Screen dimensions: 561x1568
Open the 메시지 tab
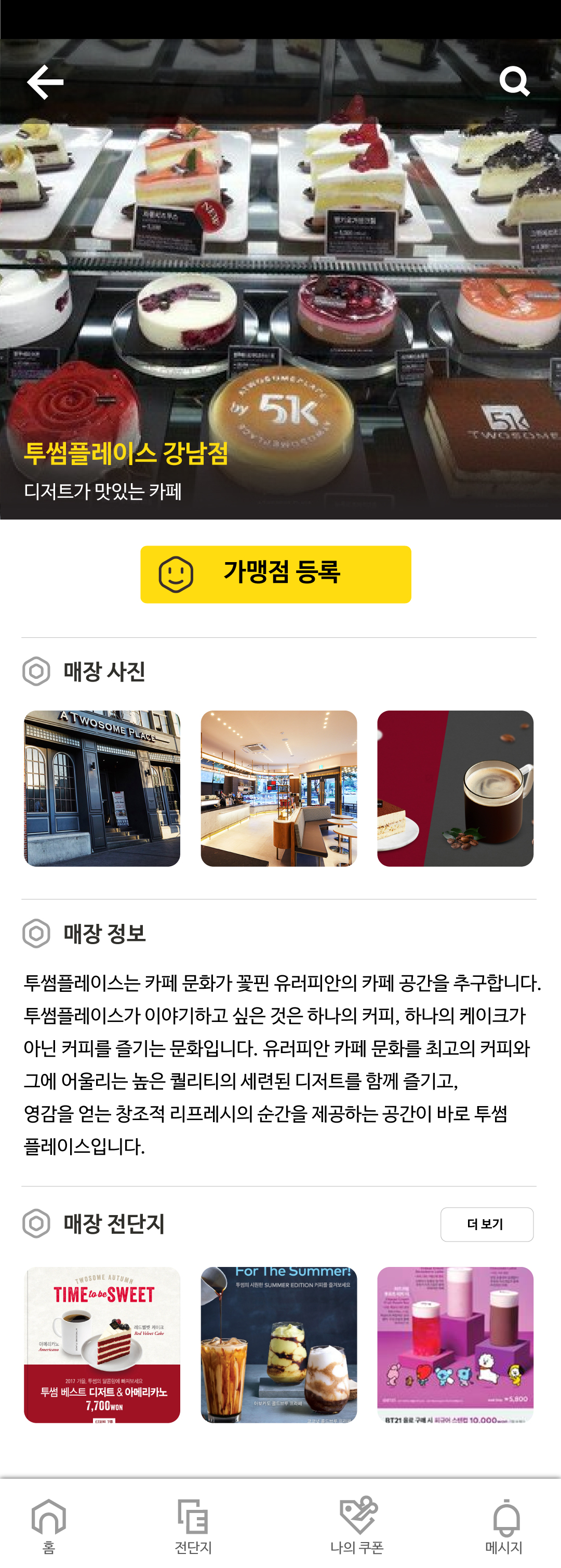[x=504, y=1525]
